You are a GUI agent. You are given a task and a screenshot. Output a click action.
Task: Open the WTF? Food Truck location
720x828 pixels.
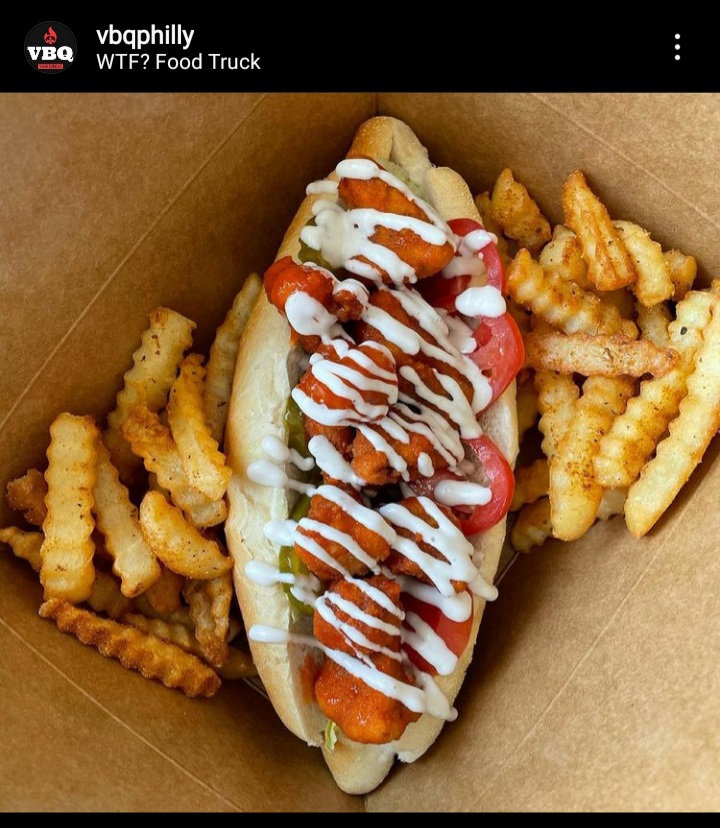click(179, 62)
